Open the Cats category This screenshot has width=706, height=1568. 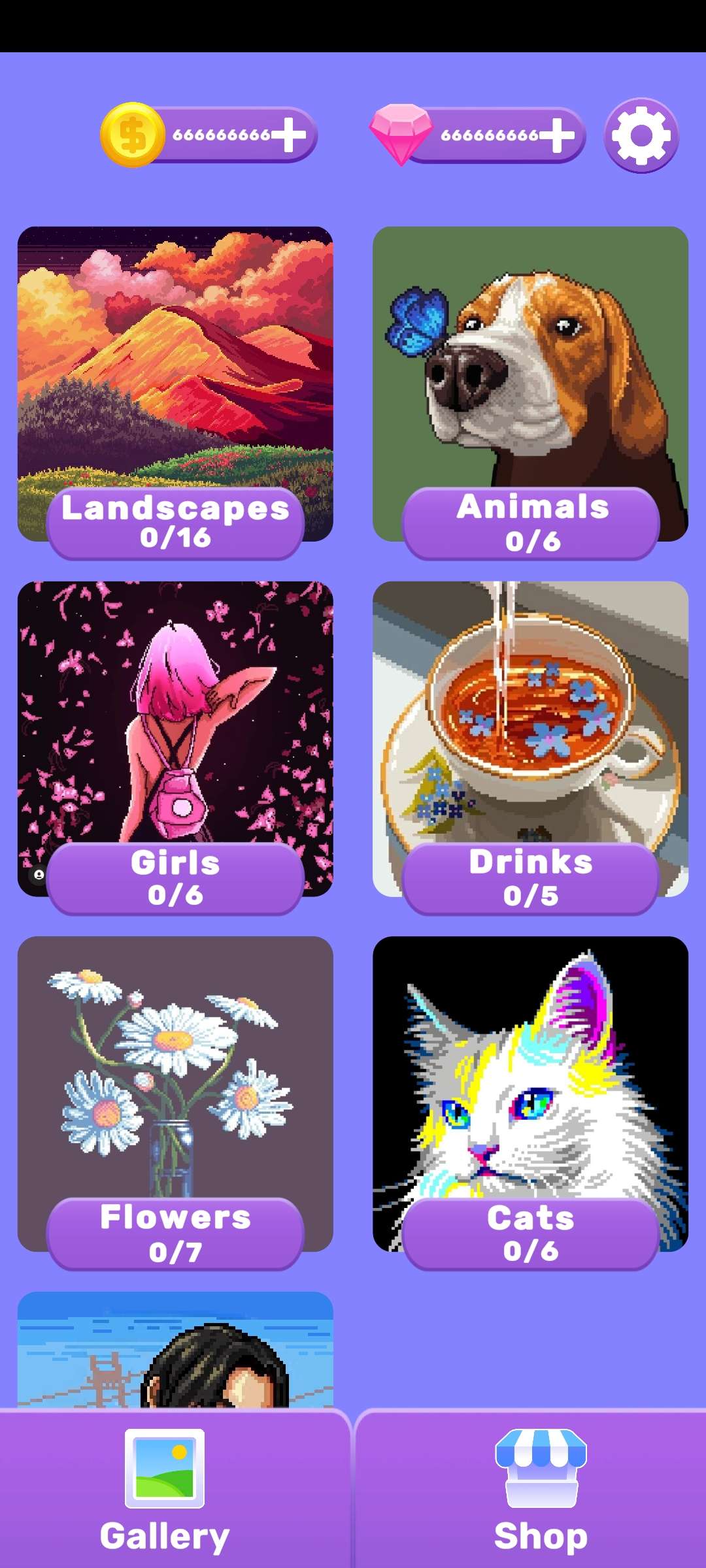pyautogui.click(x=530, y=1094)
